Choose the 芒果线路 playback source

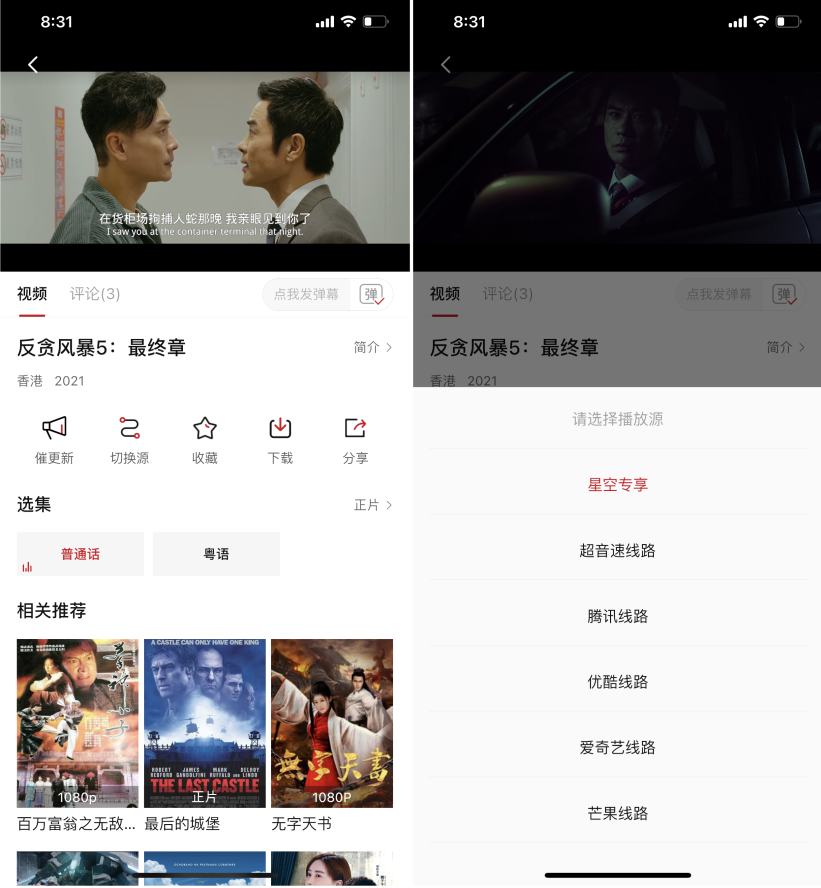tap(618, 813)
